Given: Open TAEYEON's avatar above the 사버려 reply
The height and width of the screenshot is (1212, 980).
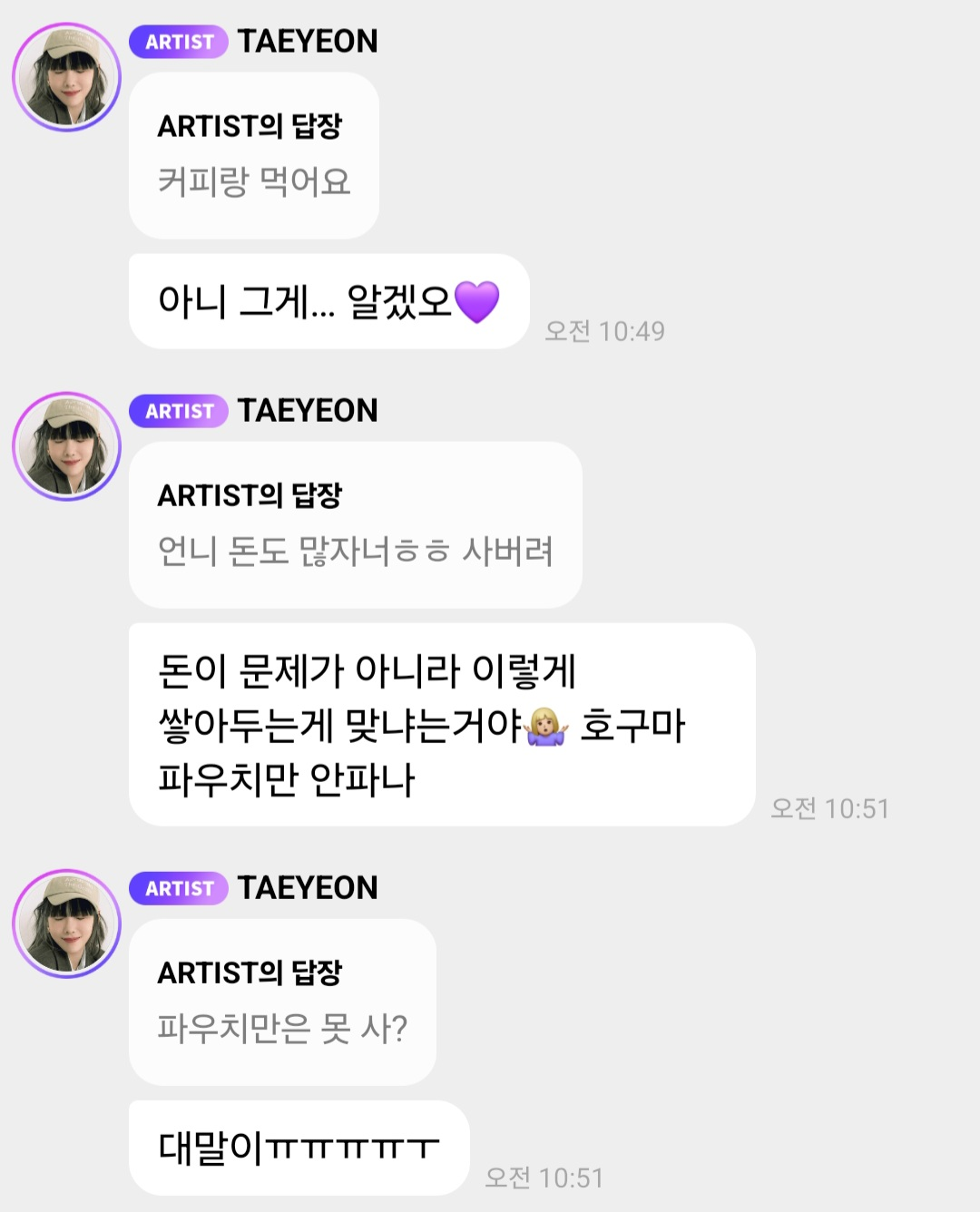Looking at the screenshot, I should click(x=66, y=446).
